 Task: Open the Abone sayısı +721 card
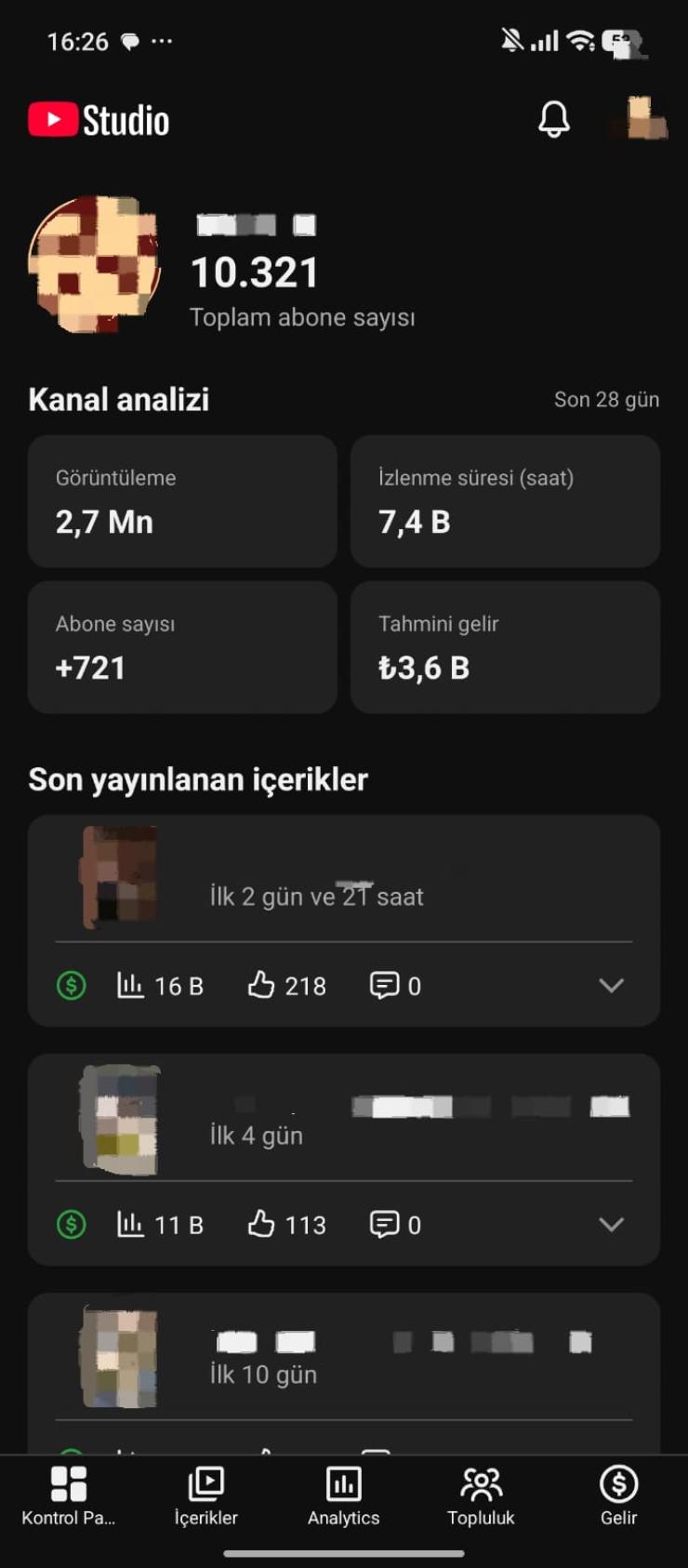point(182,647)
